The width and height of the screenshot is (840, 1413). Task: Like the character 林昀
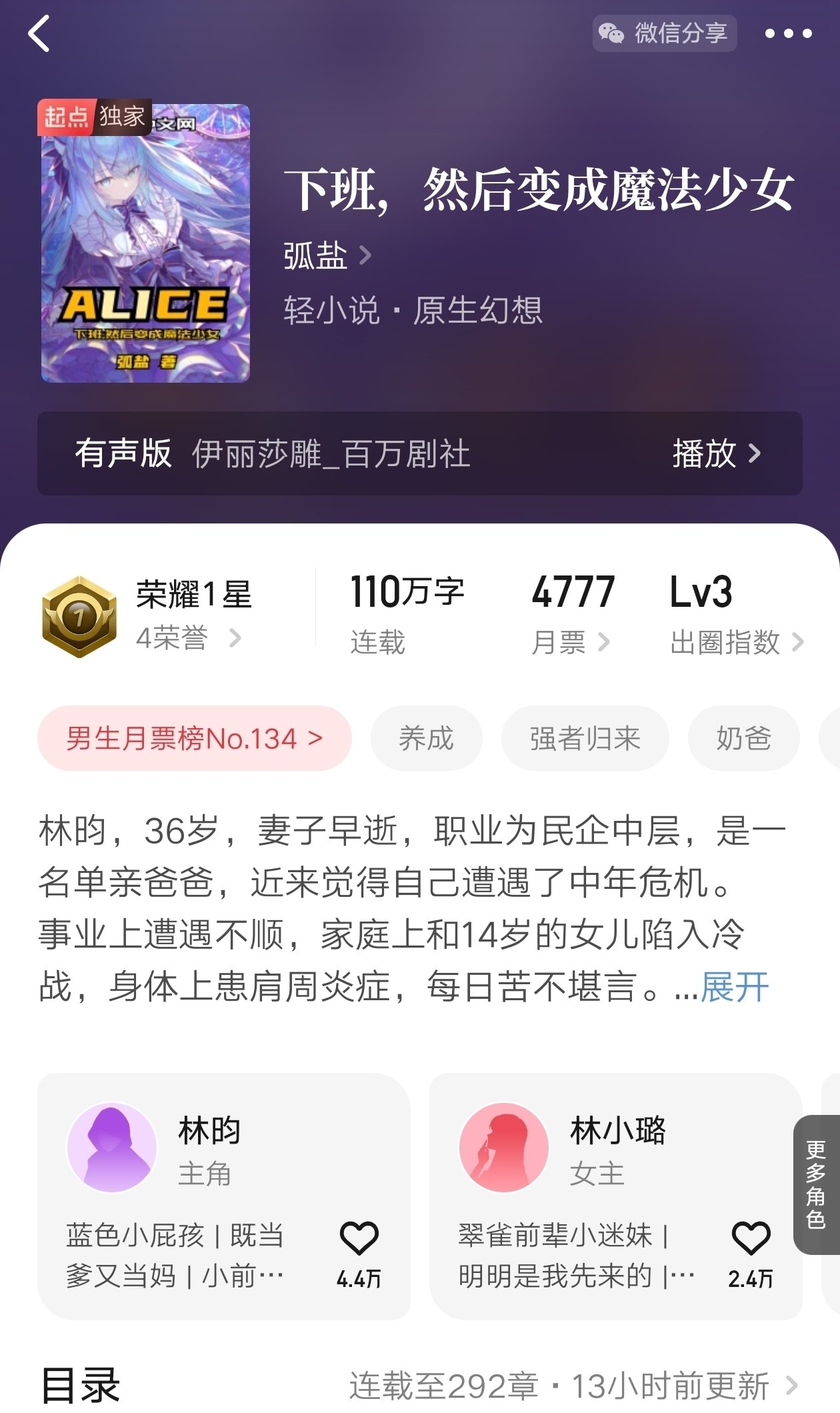pyautogui.click(x=359, y=1239)
